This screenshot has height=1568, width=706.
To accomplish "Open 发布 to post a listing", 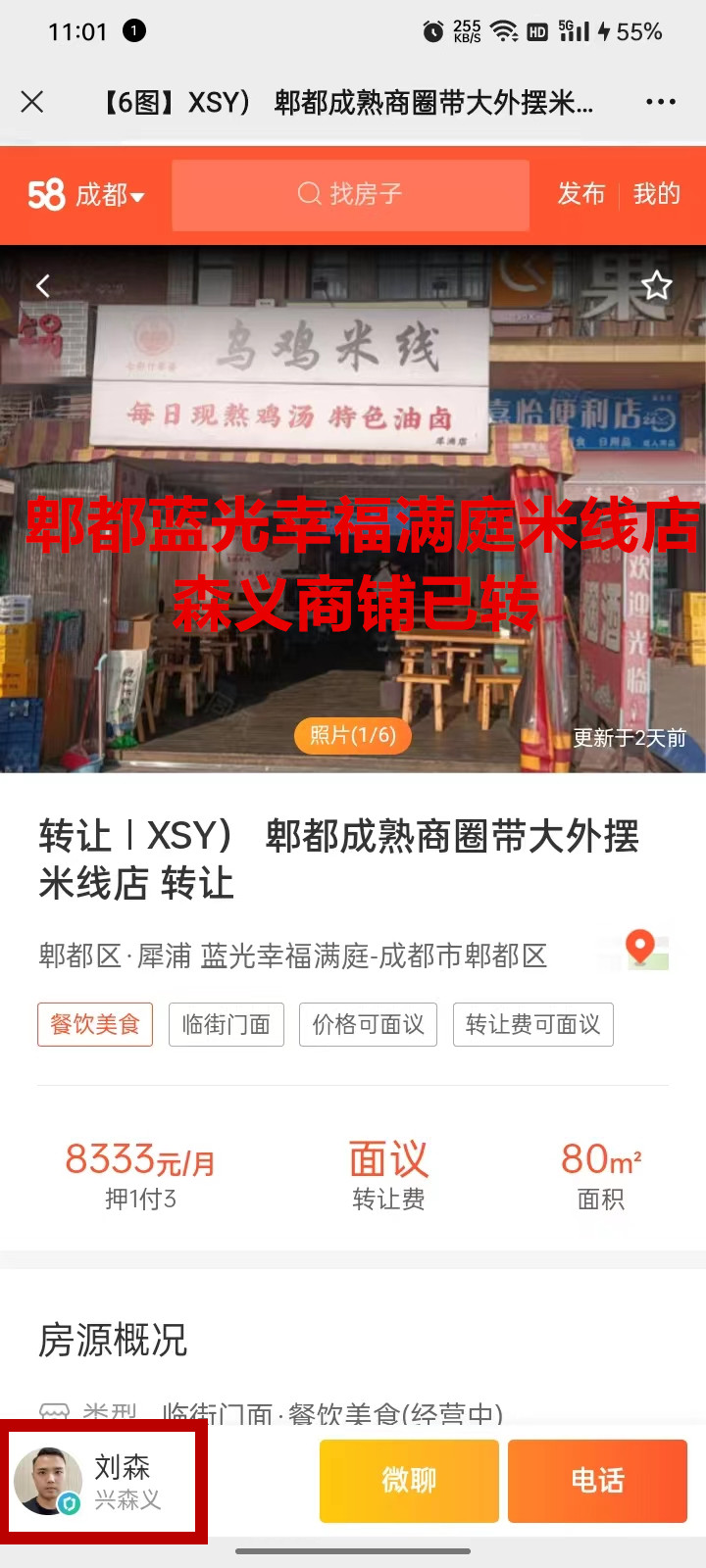I will click(581, 194).
